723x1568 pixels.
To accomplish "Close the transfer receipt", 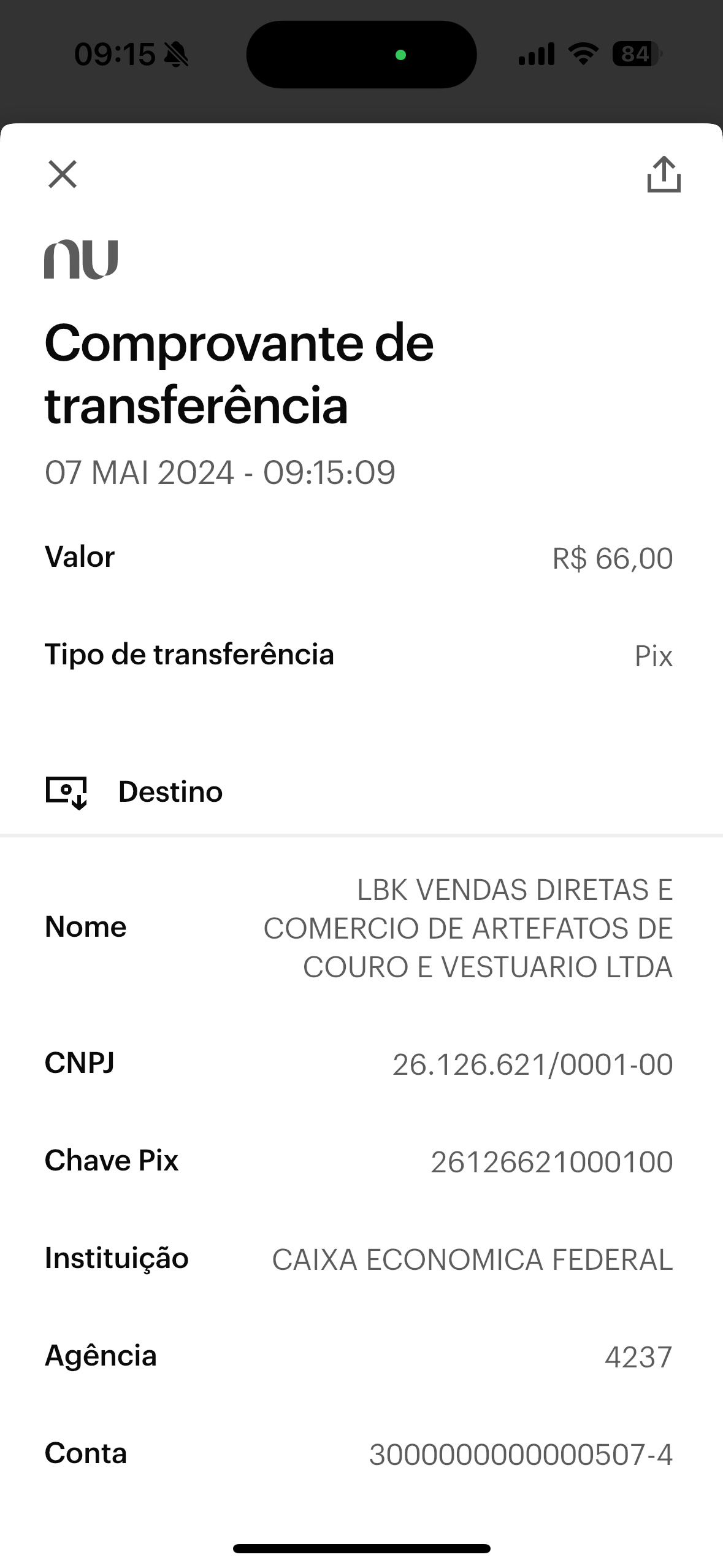I will pyautogui.click(x=63, y=174).
